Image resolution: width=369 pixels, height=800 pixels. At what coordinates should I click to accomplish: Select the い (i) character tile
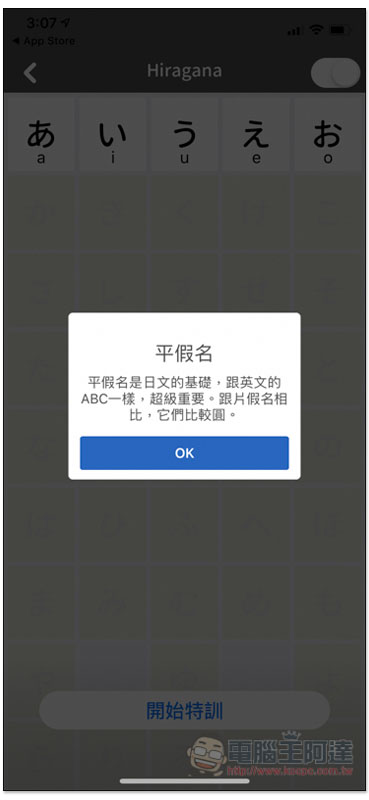pyautogui.click(x=112, y=135)
